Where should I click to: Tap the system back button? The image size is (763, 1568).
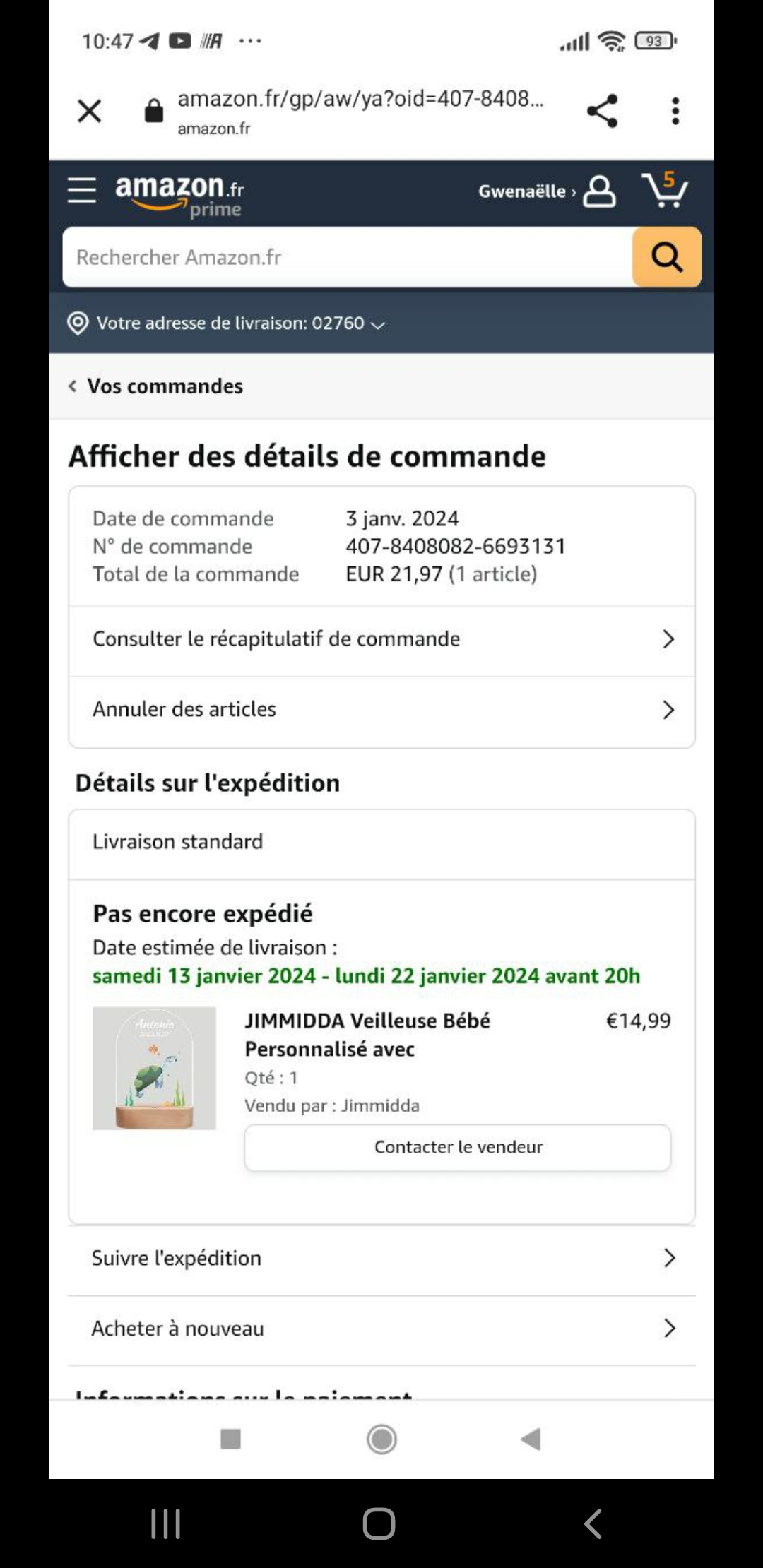(593, 1524)
